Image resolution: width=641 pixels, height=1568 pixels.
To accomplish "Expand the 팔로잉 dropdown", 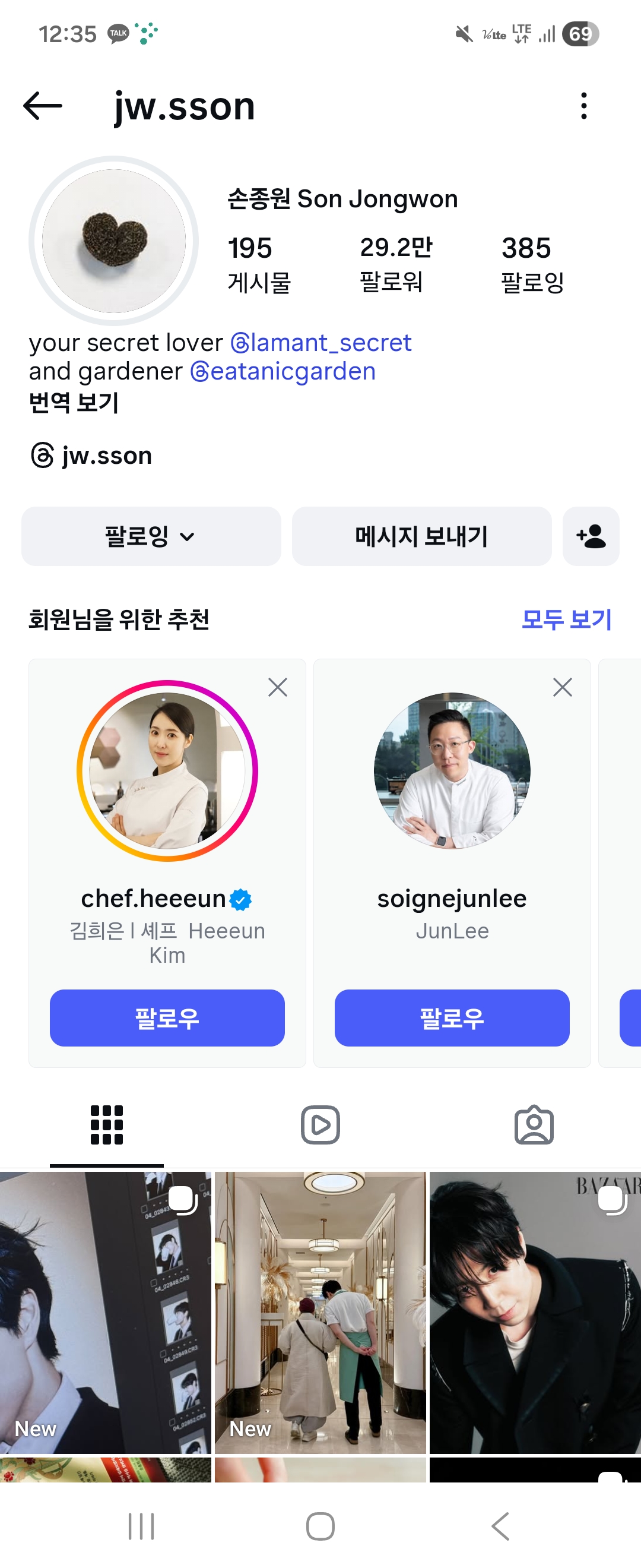I will coord(151,536).
